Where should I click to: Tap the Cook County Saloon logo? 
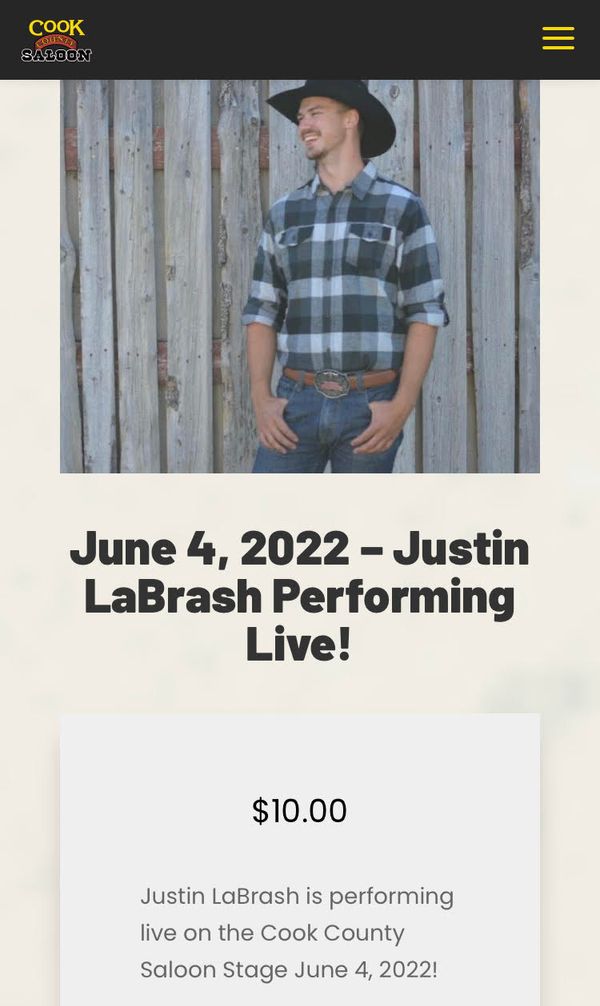tap(56, 40)
